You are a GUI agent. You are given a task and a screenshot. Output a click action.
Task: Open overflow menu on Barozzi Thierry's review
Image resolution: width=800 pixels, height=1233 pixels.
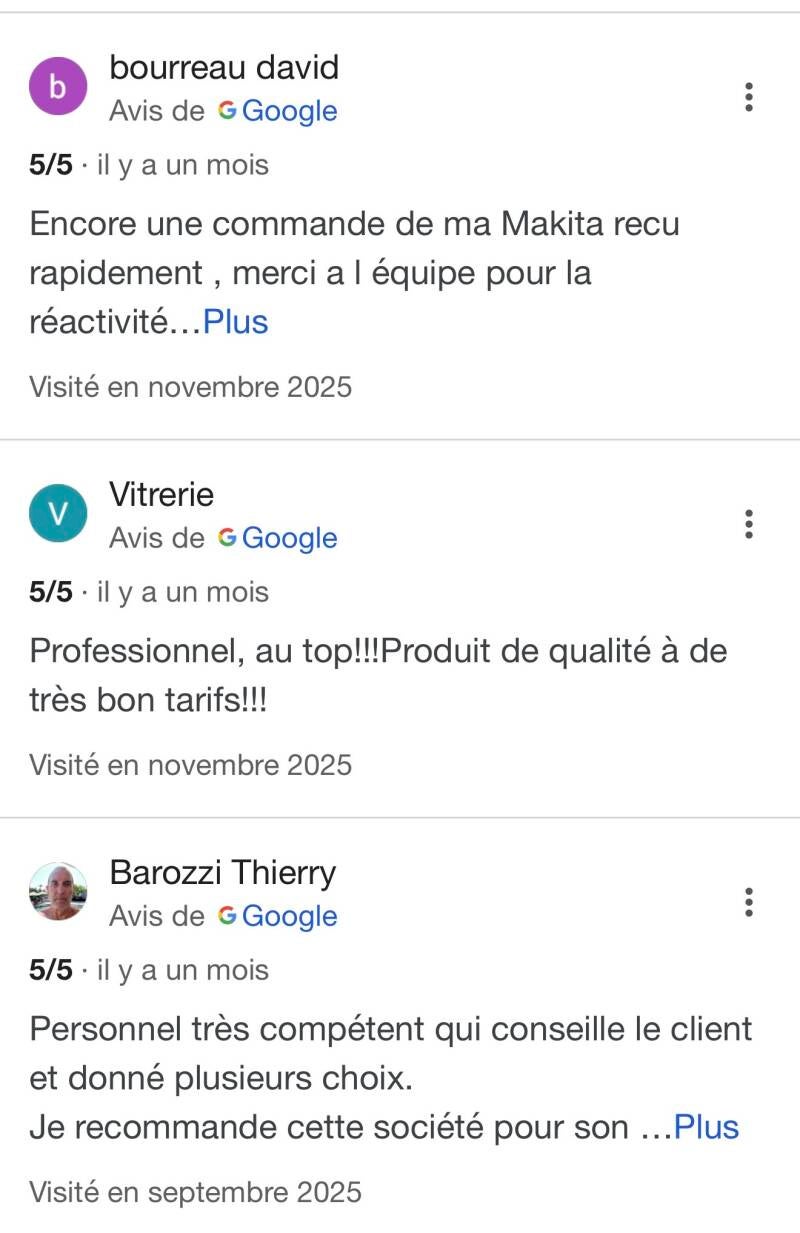pos(748,902)
